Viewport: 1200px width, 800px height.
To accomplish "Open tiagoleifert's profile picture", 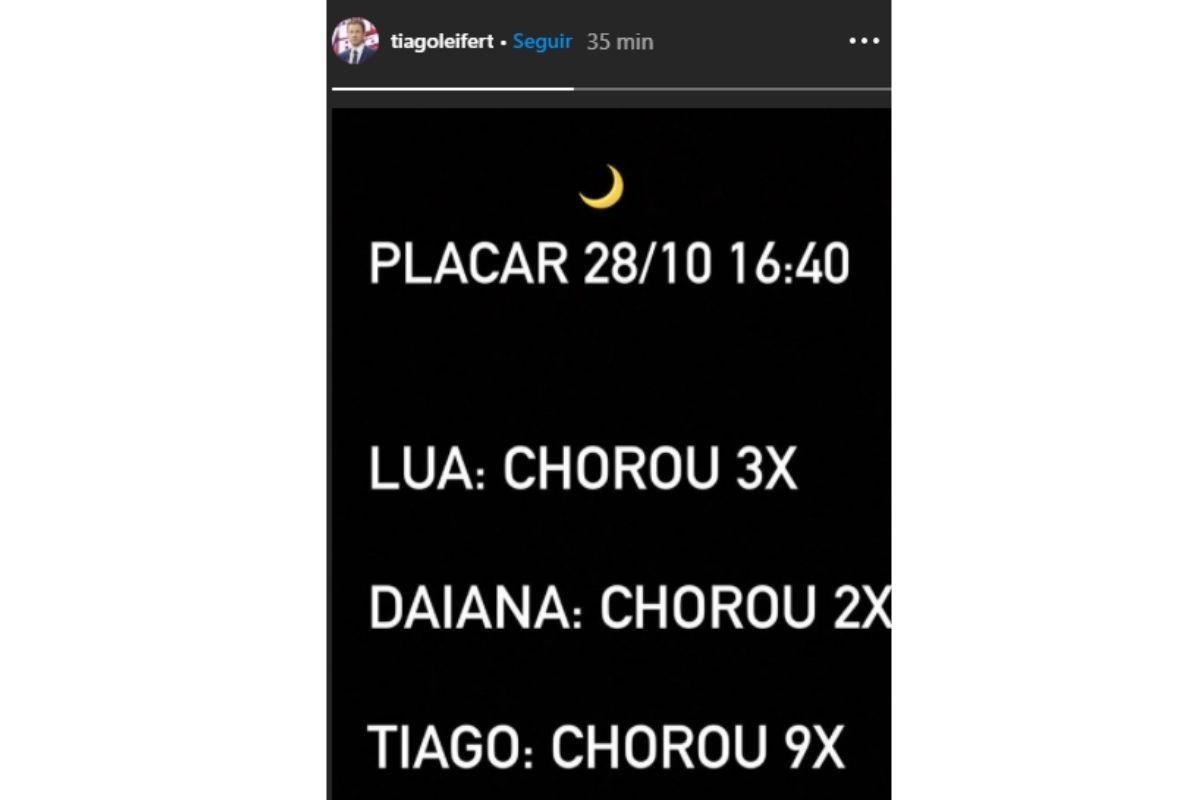I will [355, 41].
